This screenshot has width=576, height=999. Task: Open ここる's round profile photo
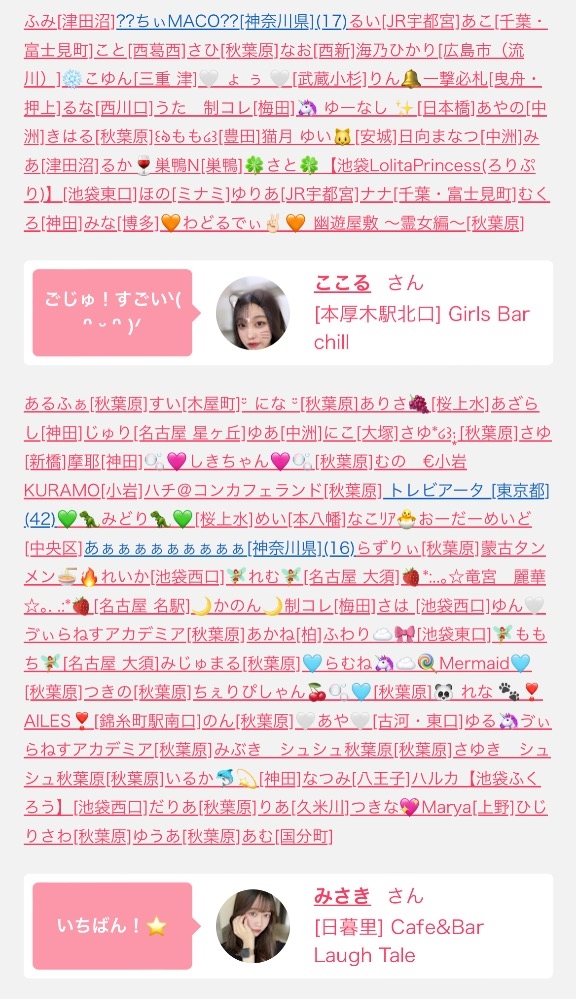pos(253,313)
